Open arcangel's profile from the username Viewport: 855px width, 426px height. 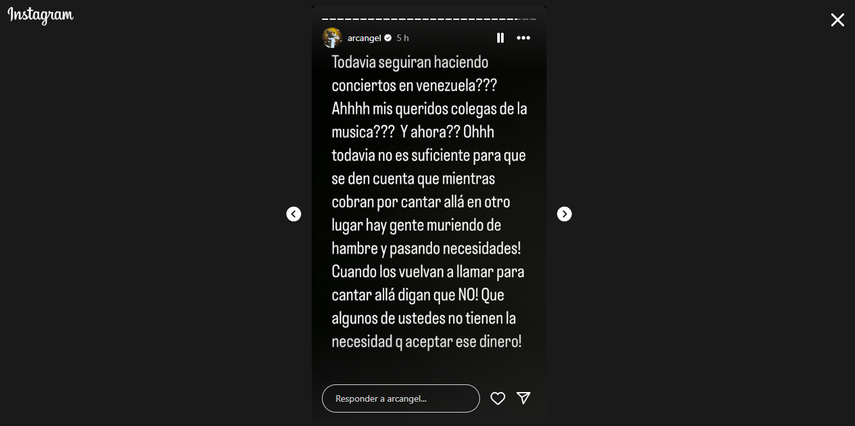(x=364, y=38)
